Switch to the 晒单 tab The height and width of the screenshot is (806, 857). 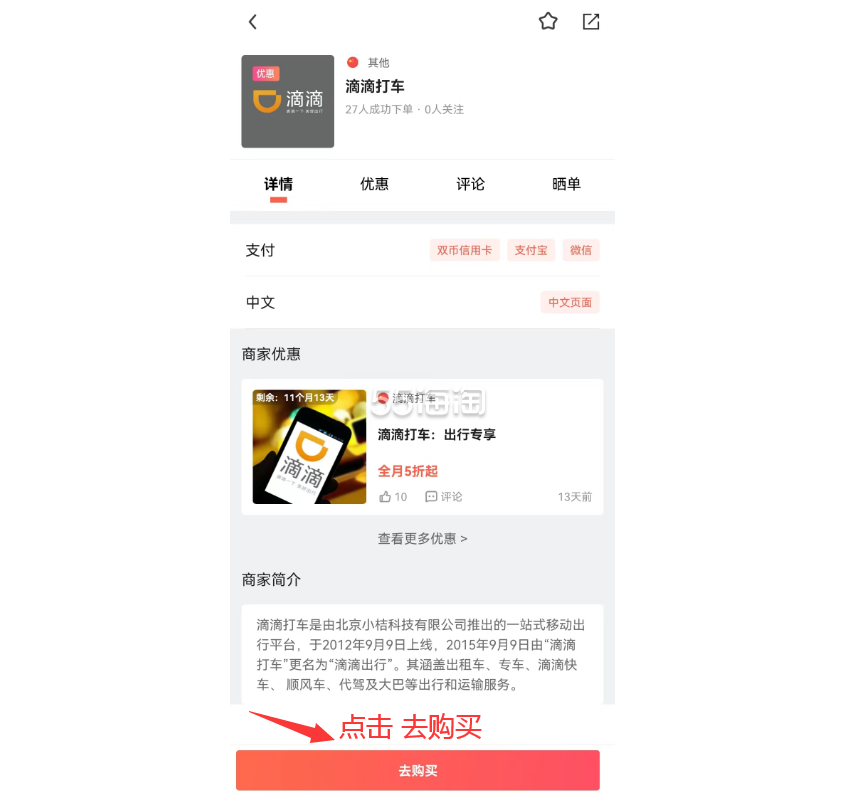tap(566, 184)
